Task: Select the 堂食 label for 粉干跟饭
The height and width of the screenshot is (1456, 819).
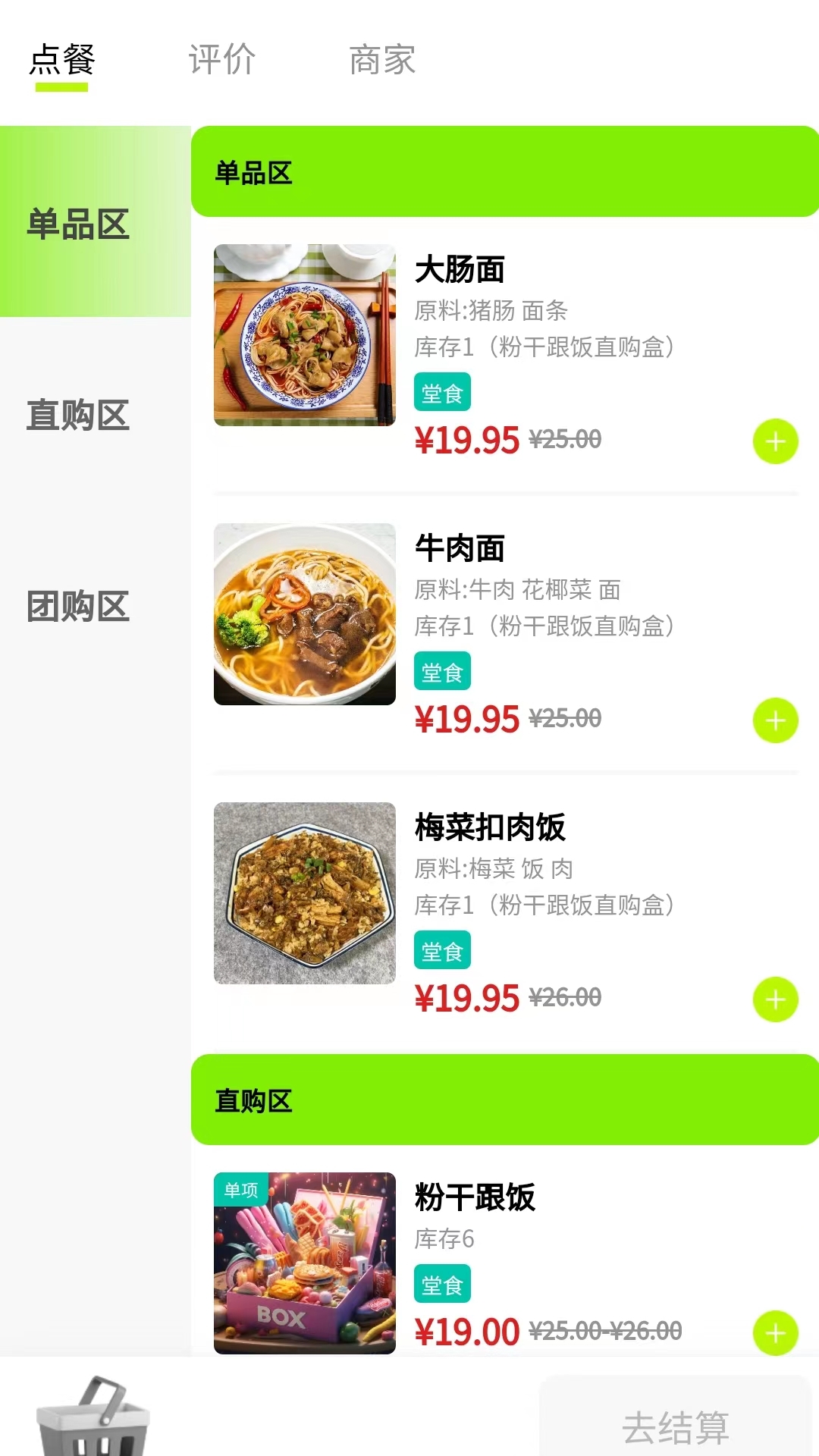Action: point(442,1283)
